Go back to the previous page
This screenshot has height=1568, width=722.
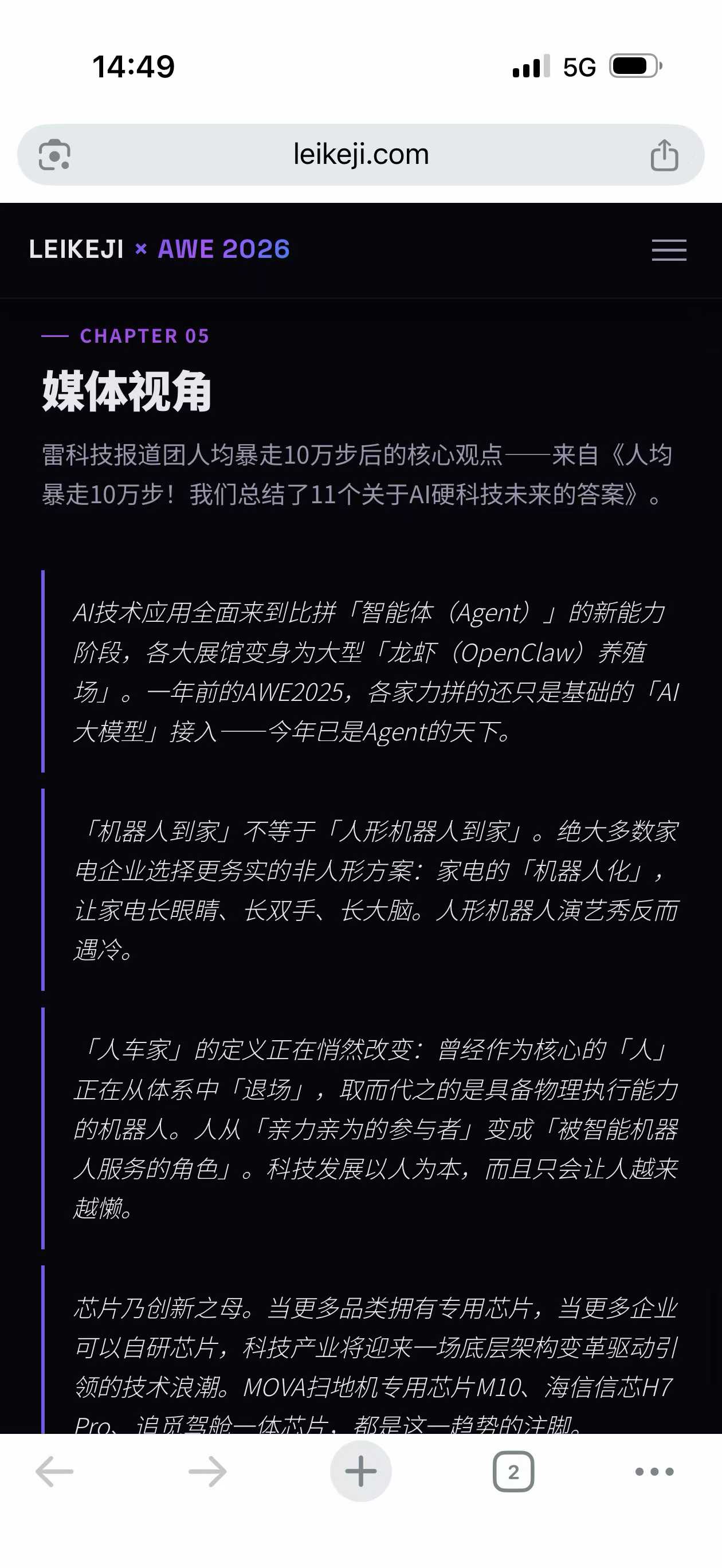point(55,1471)
